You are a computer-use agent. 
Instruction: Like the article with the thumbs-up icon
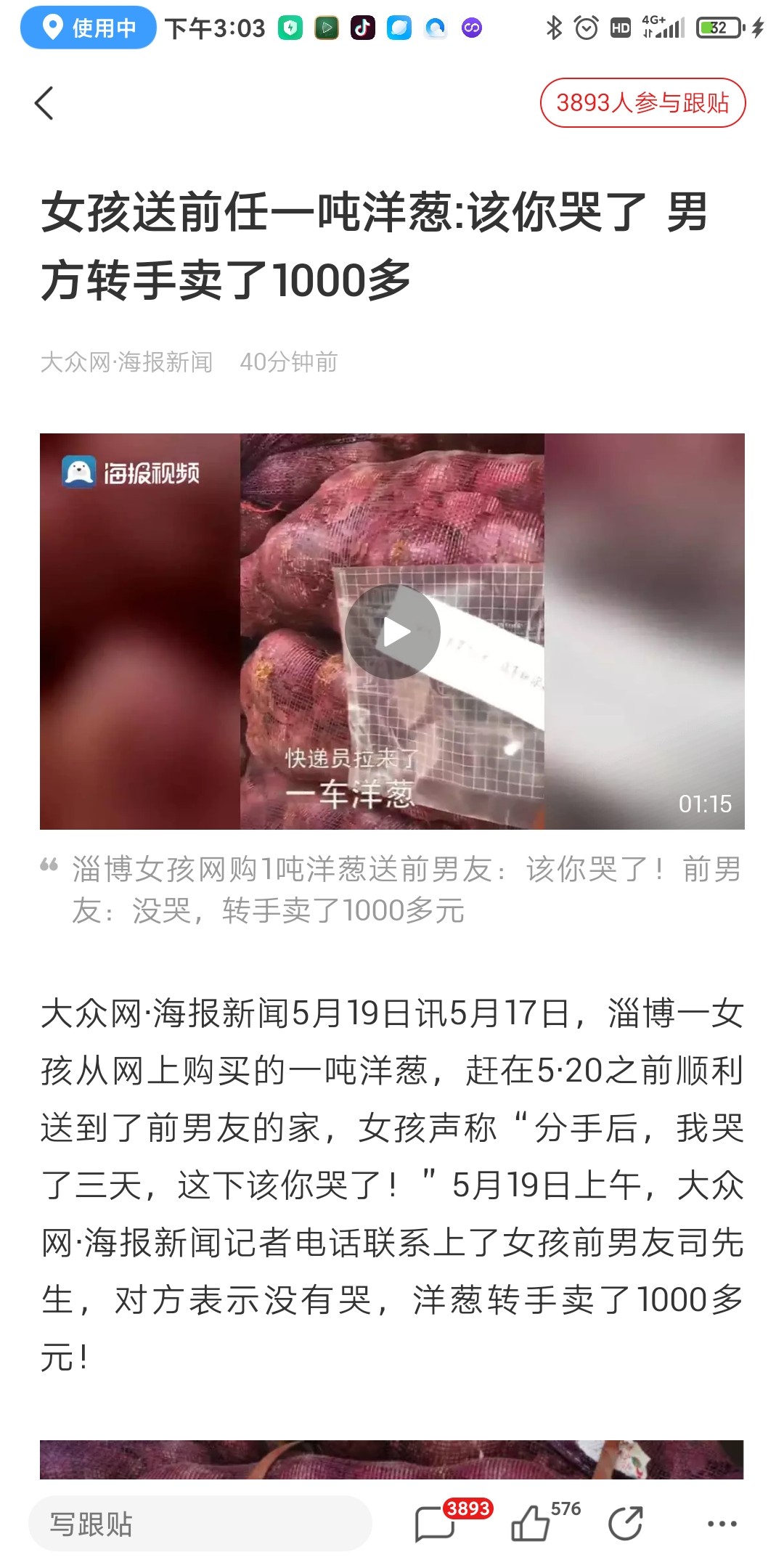[531, 1522]
